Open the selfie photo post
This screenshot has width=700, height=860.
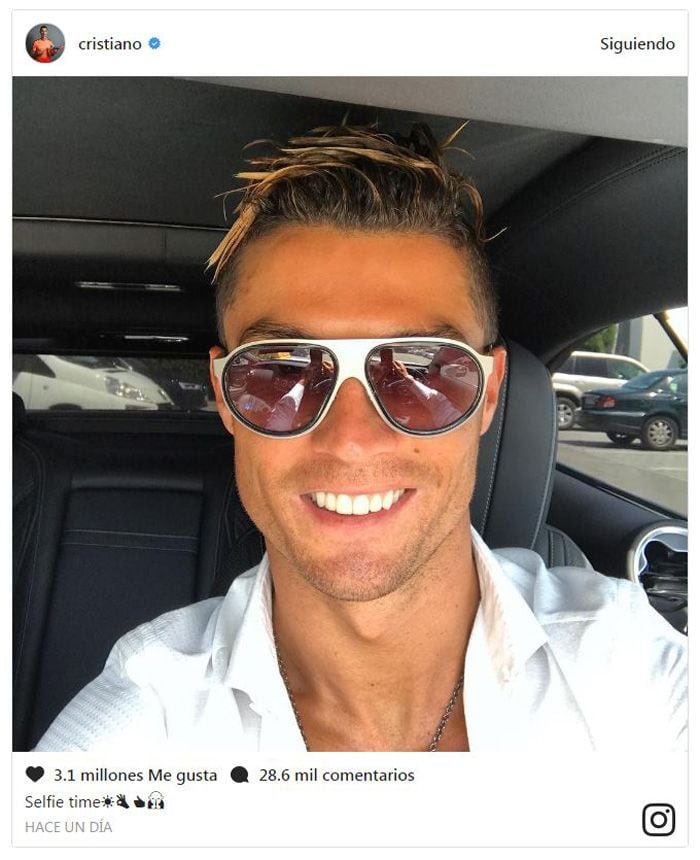click(x=350, y=414)
